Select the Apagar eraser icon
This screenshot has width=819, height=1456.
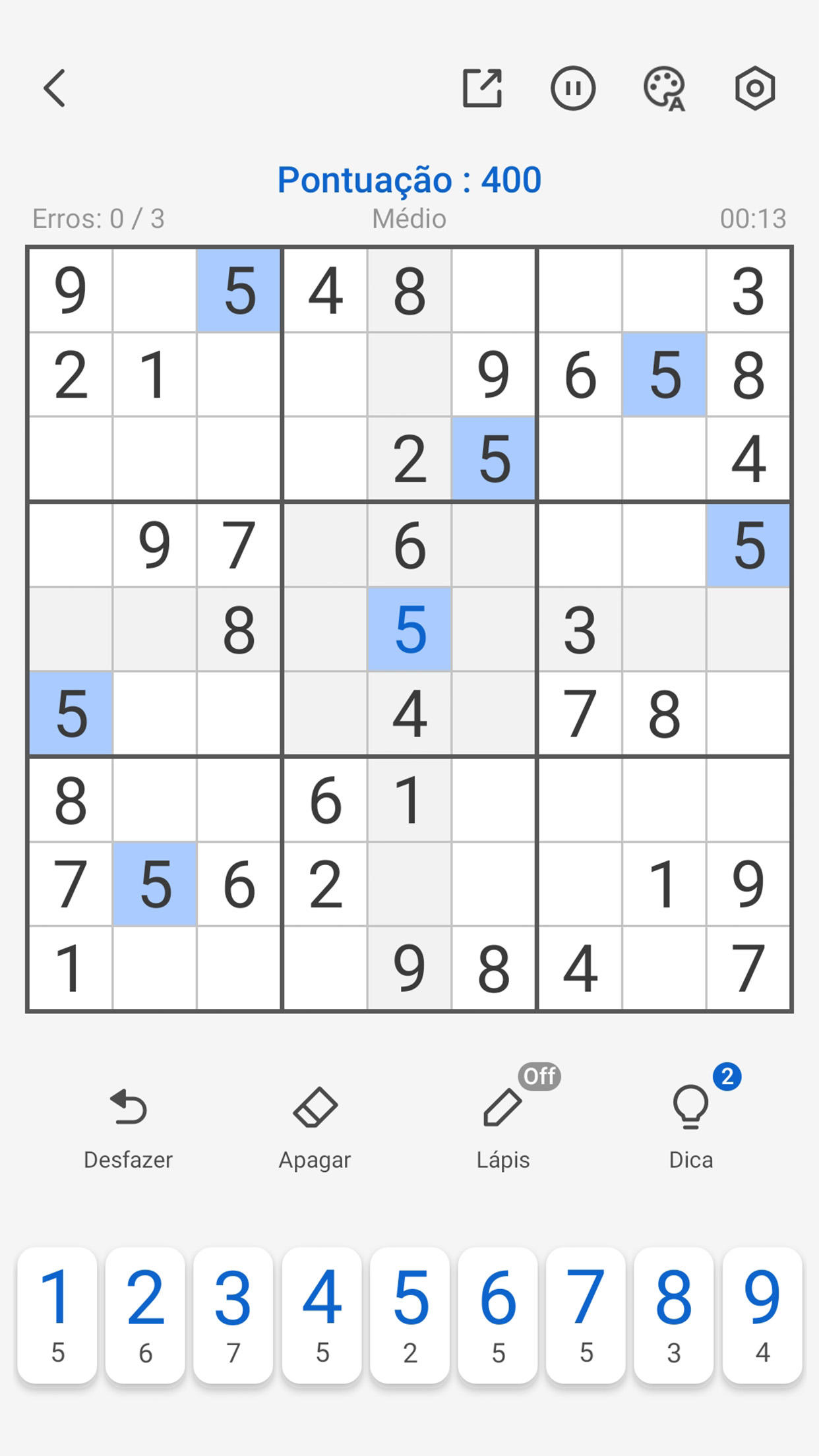coord(315,1107)
